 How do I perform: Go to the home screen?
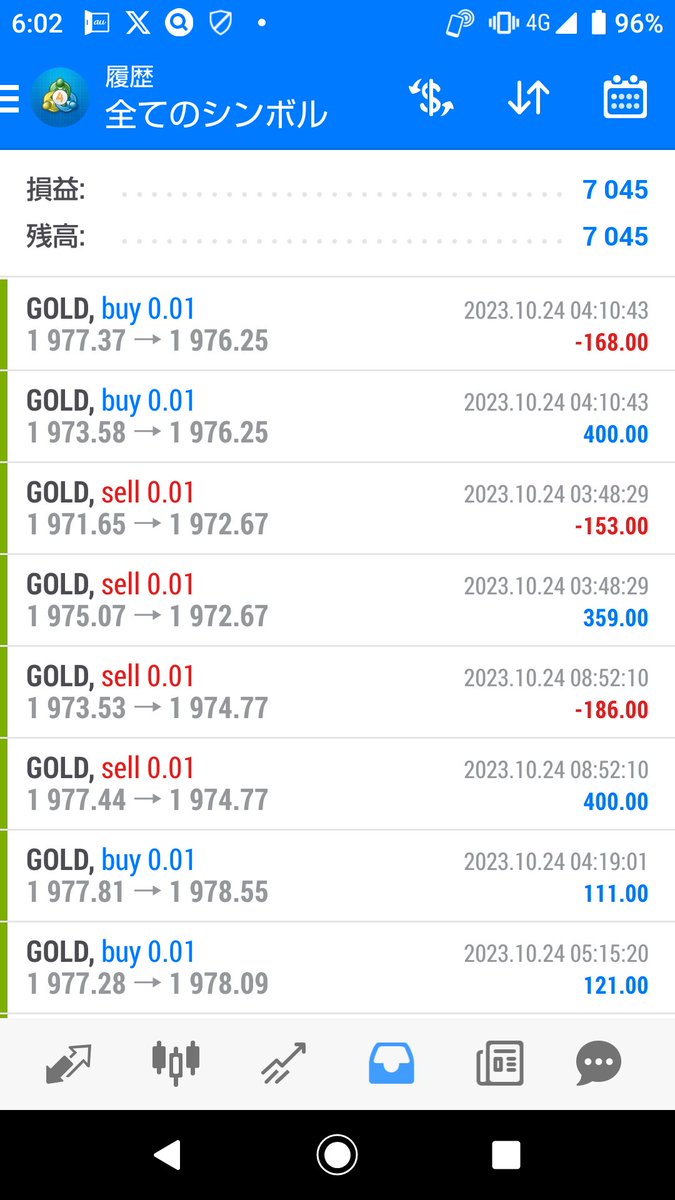click(337, 1155)
